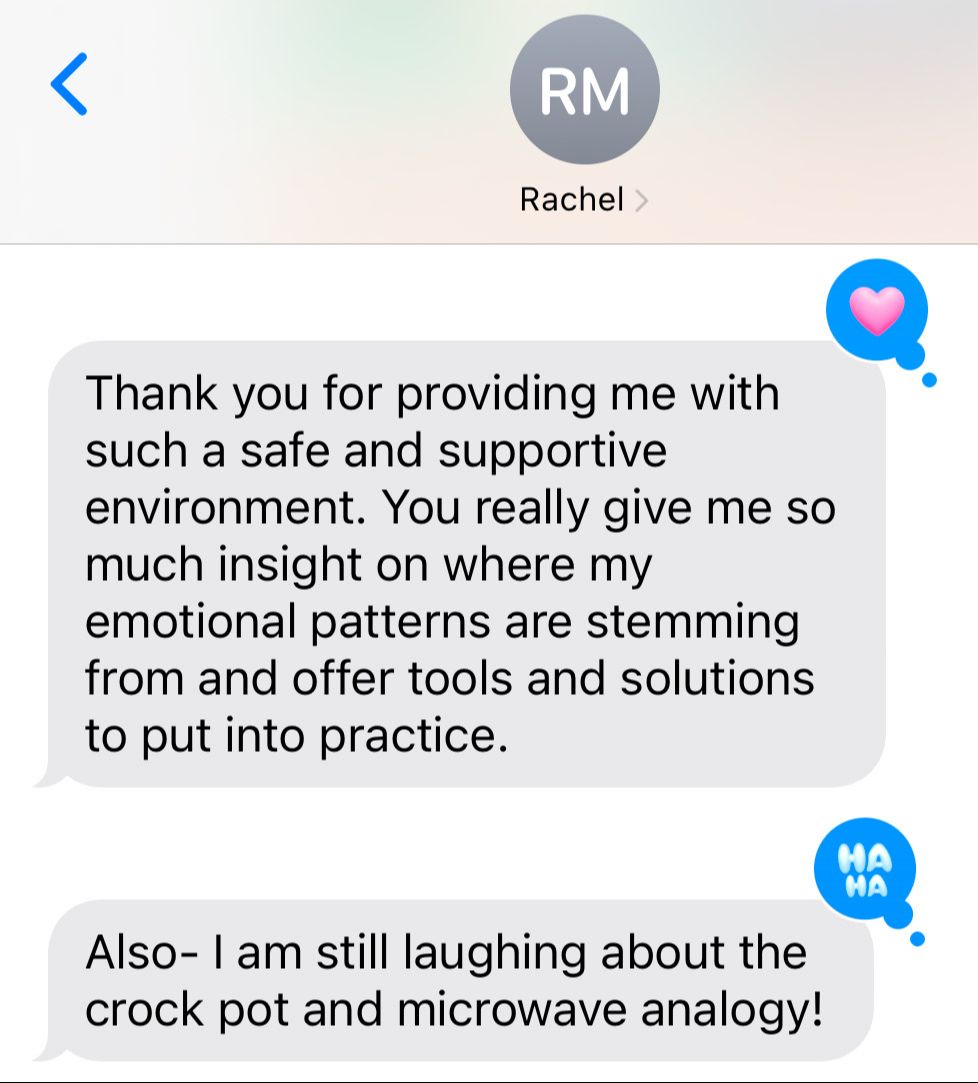Tap the Haha reaction on the message
This screenshot has width=978, height=1083.
point(864,869)
